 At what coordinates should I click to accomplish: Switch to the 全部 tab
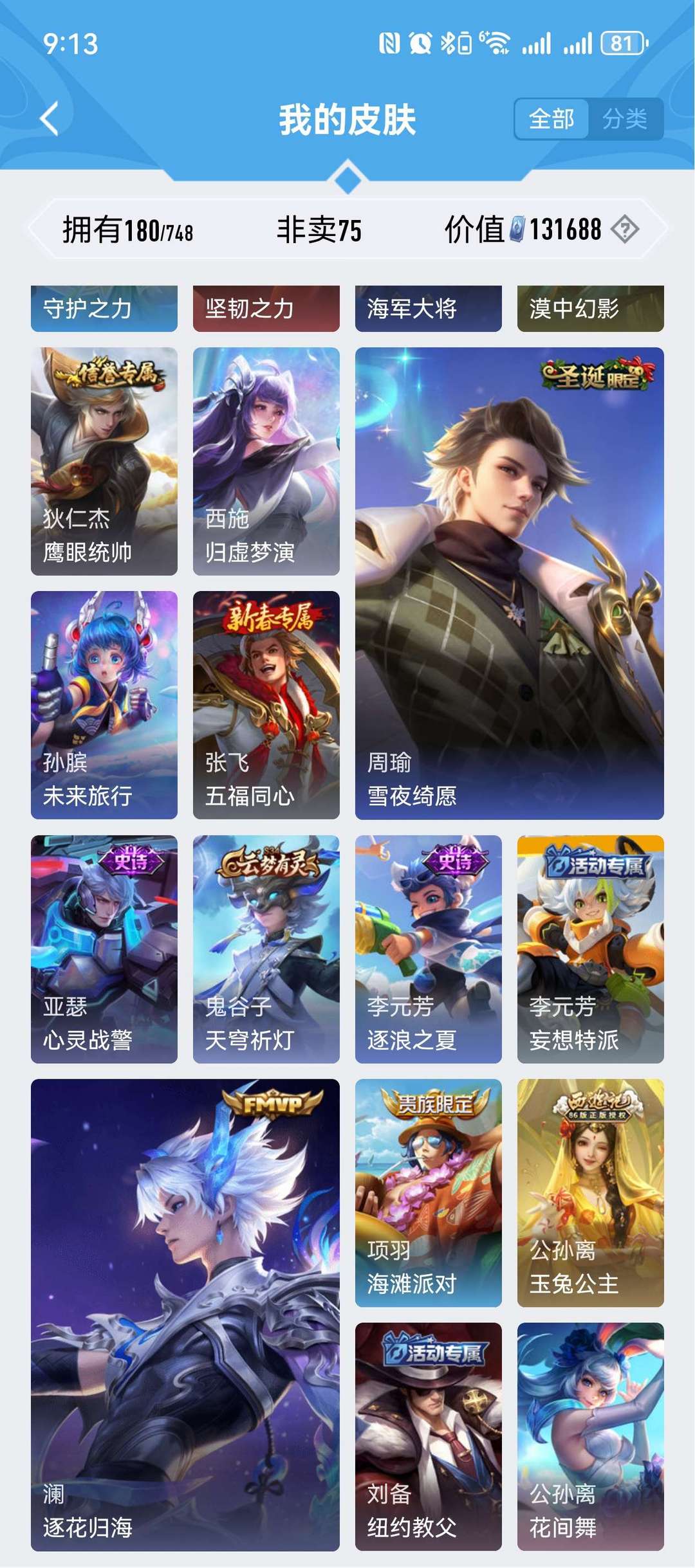coord(551,119)
